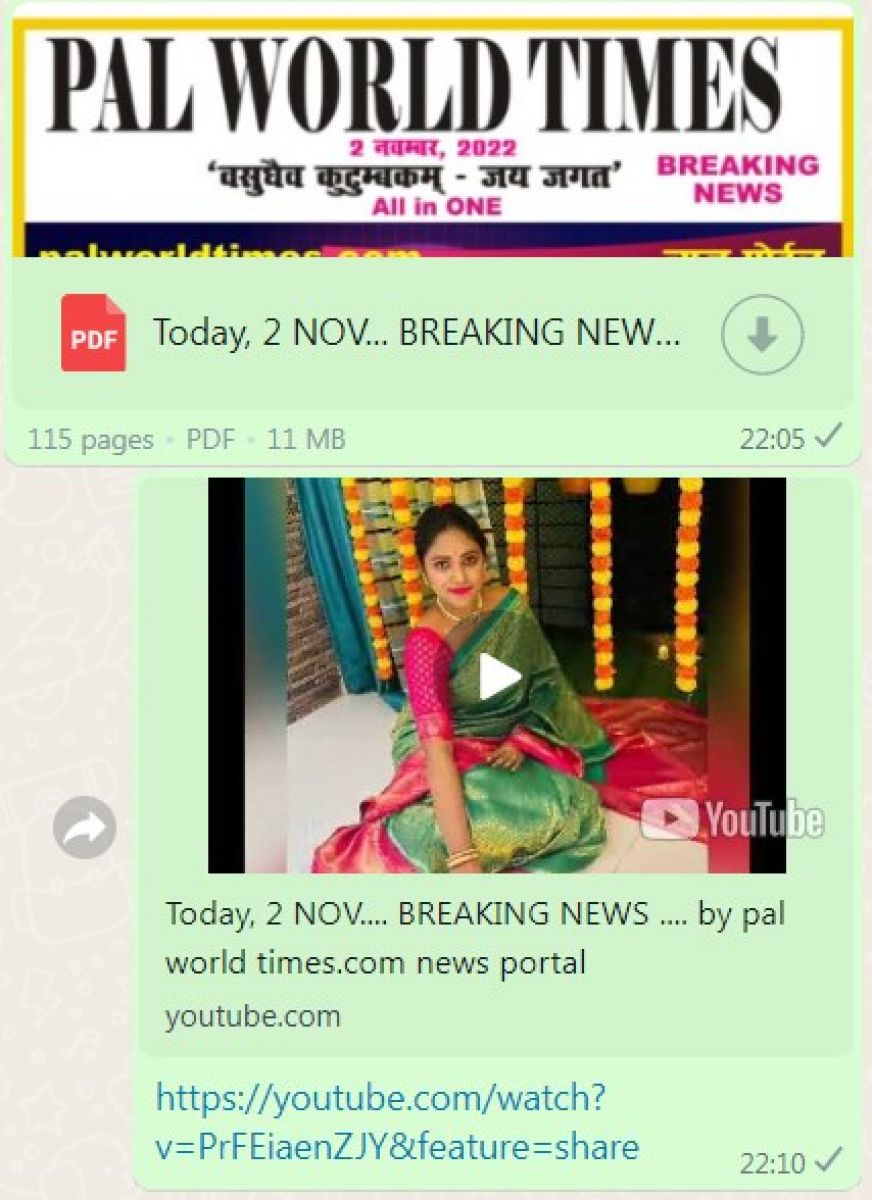Viewport: 872px width, 1200px height.
Task: Download the Today, 2 NOV PDF file
Action: [762, 335]
